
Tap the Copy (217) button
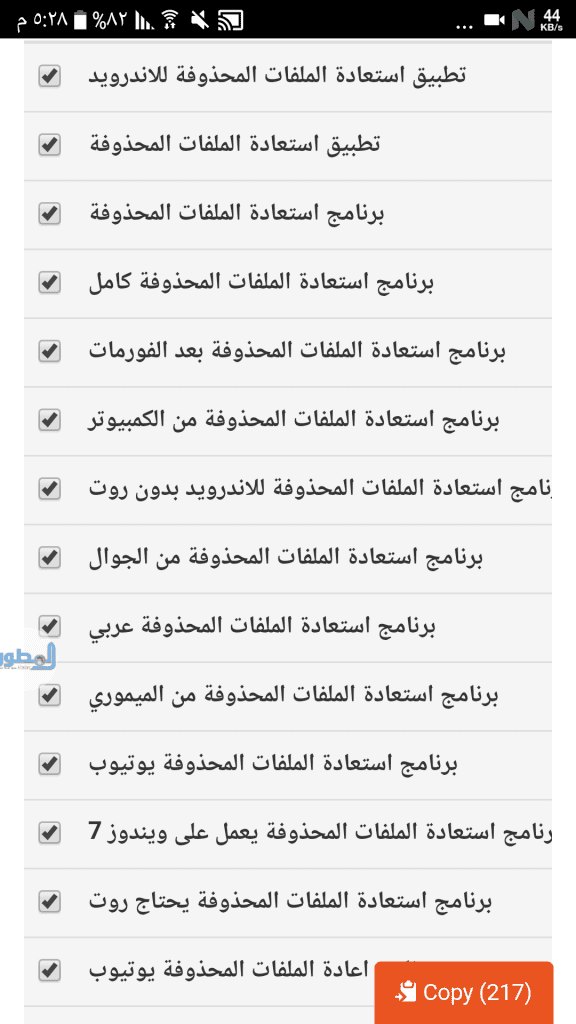pos(464,993)
